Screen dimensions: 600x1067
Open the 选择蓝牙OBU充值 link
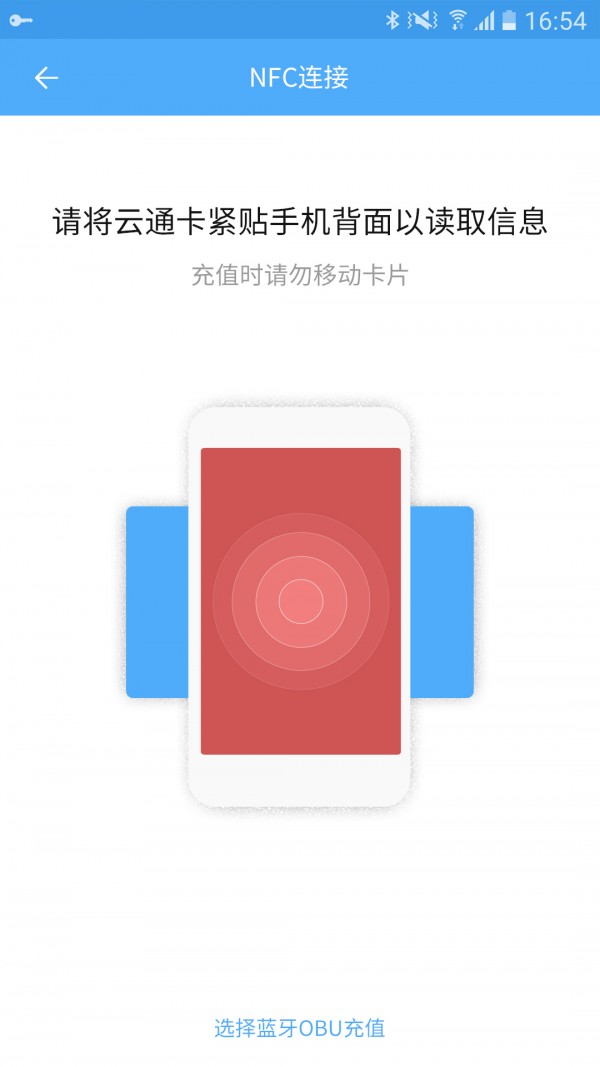(299, 1027)
